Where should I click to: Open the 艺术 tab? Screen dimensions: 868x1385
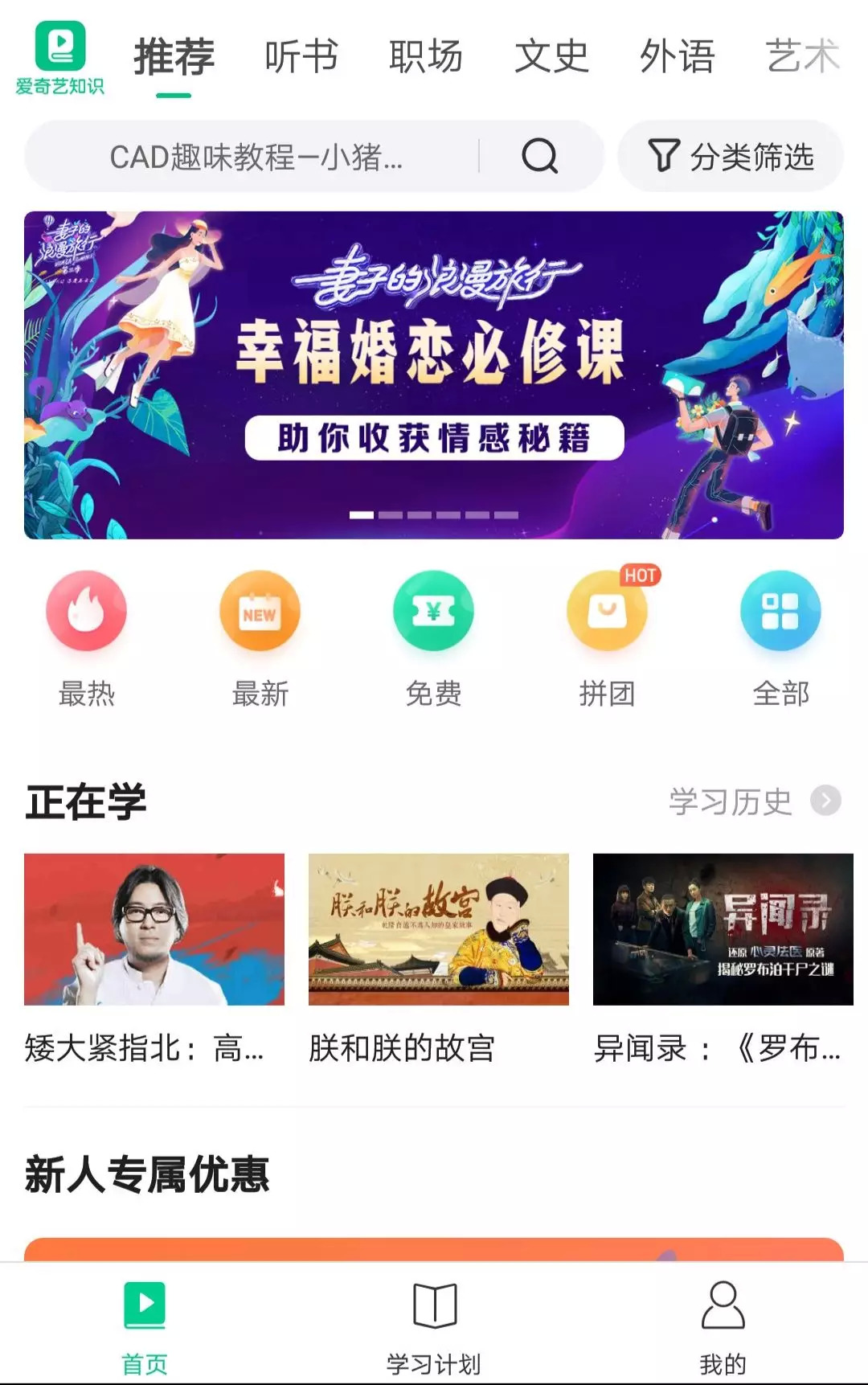tap(802, 57)
